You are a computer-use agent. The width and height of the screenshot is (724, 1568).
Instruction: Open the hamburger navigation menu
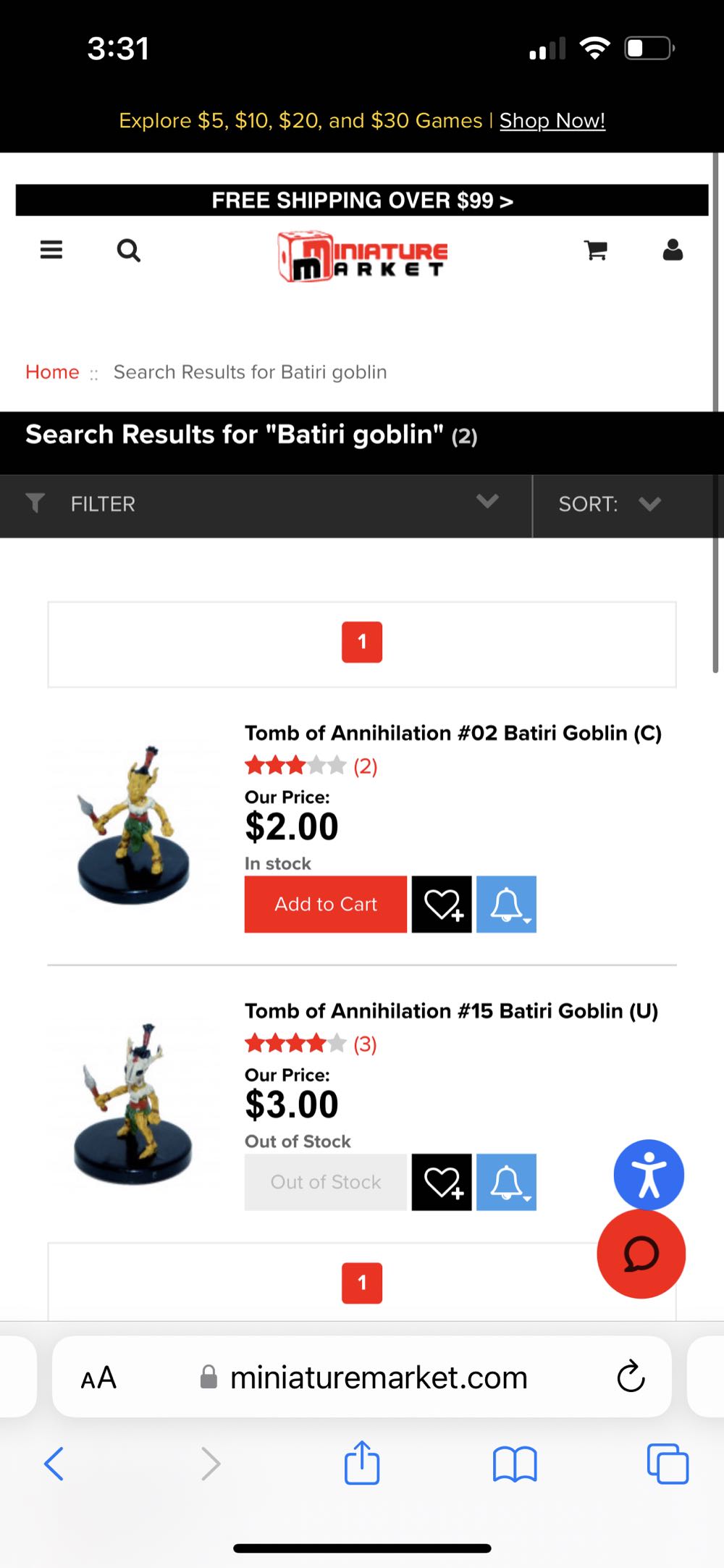pyautogui.click(x=51, y=250)
